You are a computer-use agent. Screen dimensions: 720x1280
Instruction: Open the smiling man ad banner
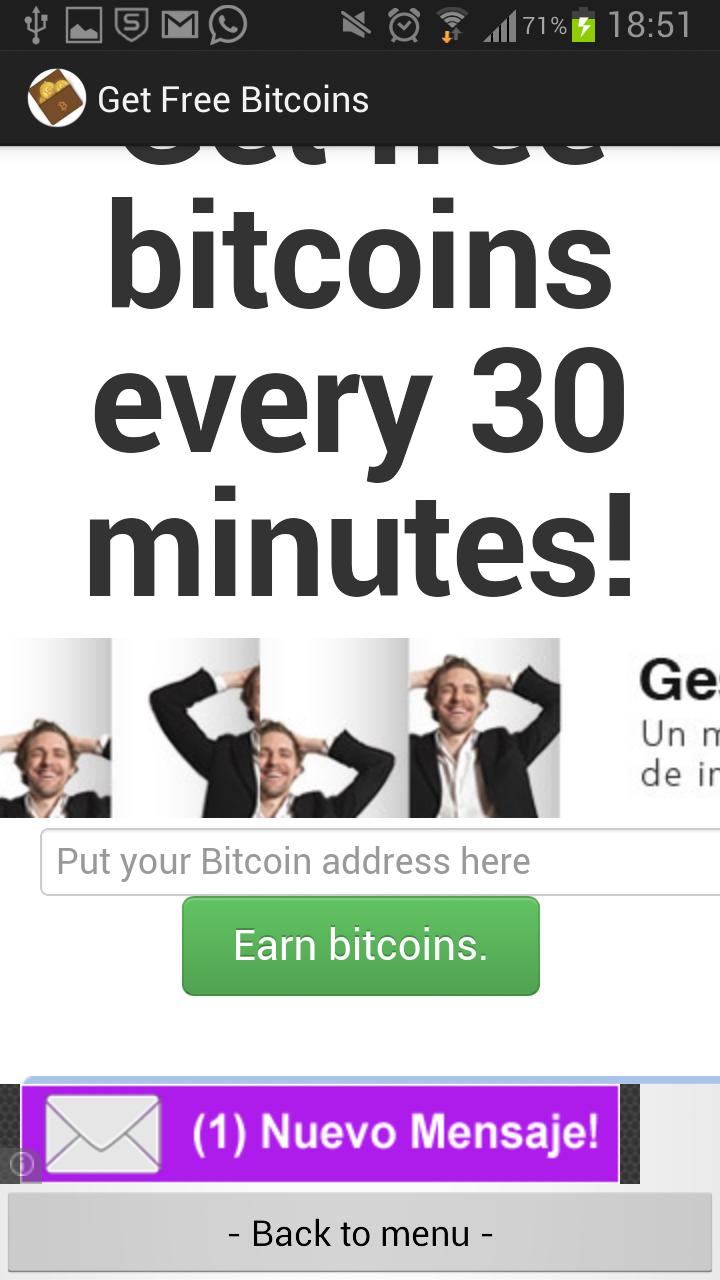click(360, 728)
